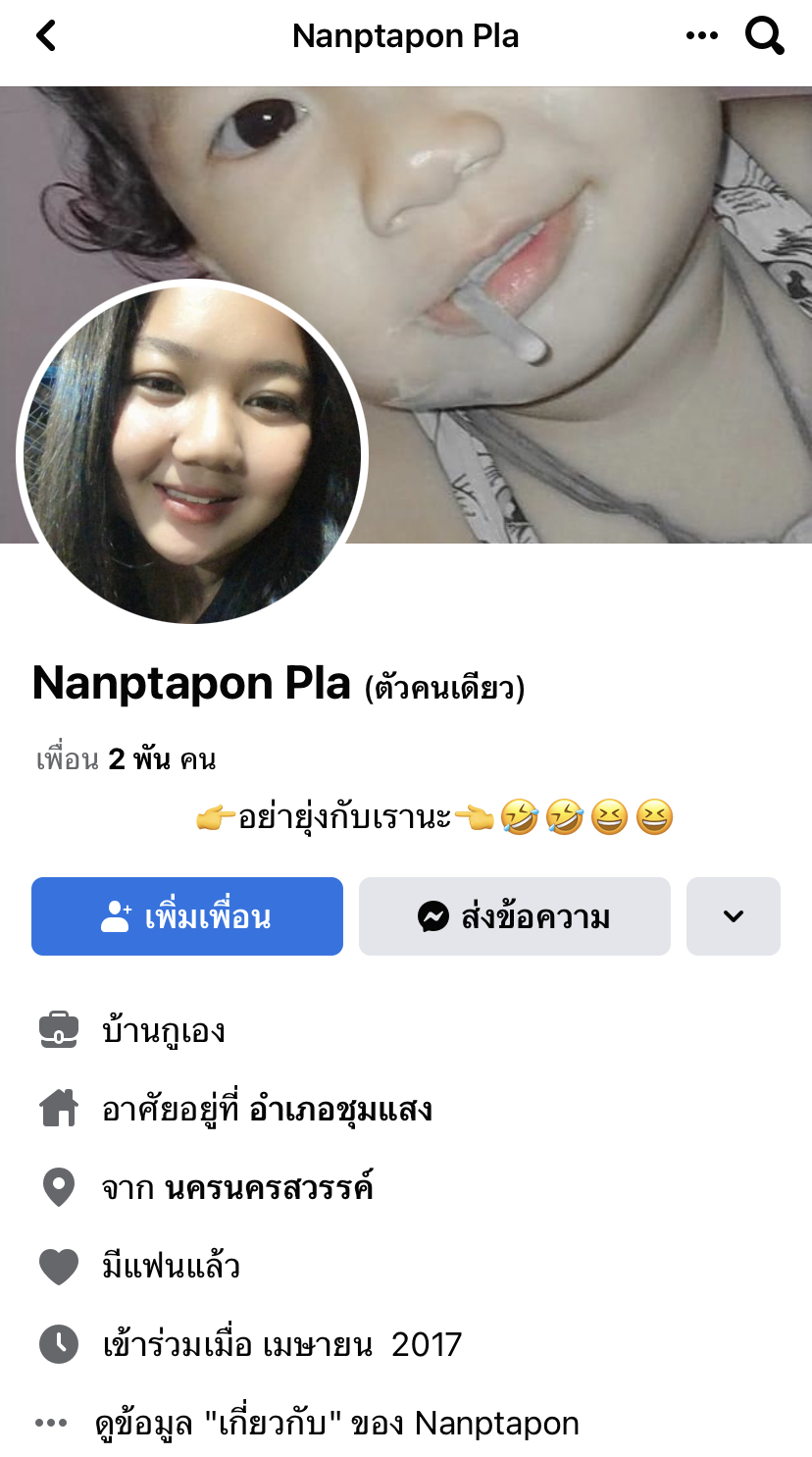
Task: Open the hometown นครนครสวรรค์
Action: pos(269,1188)
